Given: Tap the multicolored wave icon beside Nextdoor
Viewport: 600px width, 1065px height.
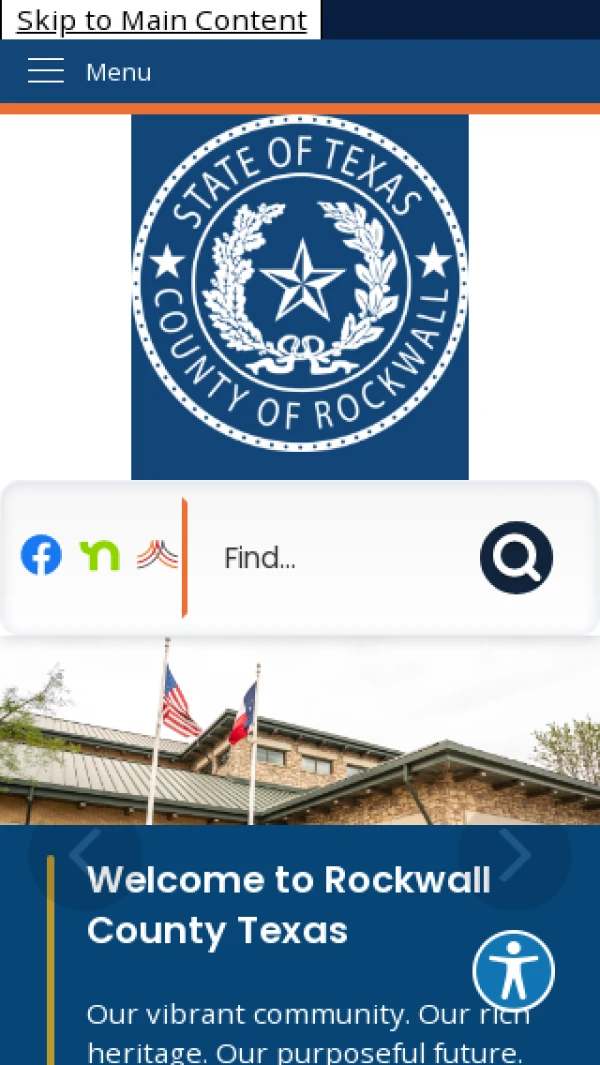Looking at the screenshot, I should tap(157, 555).
